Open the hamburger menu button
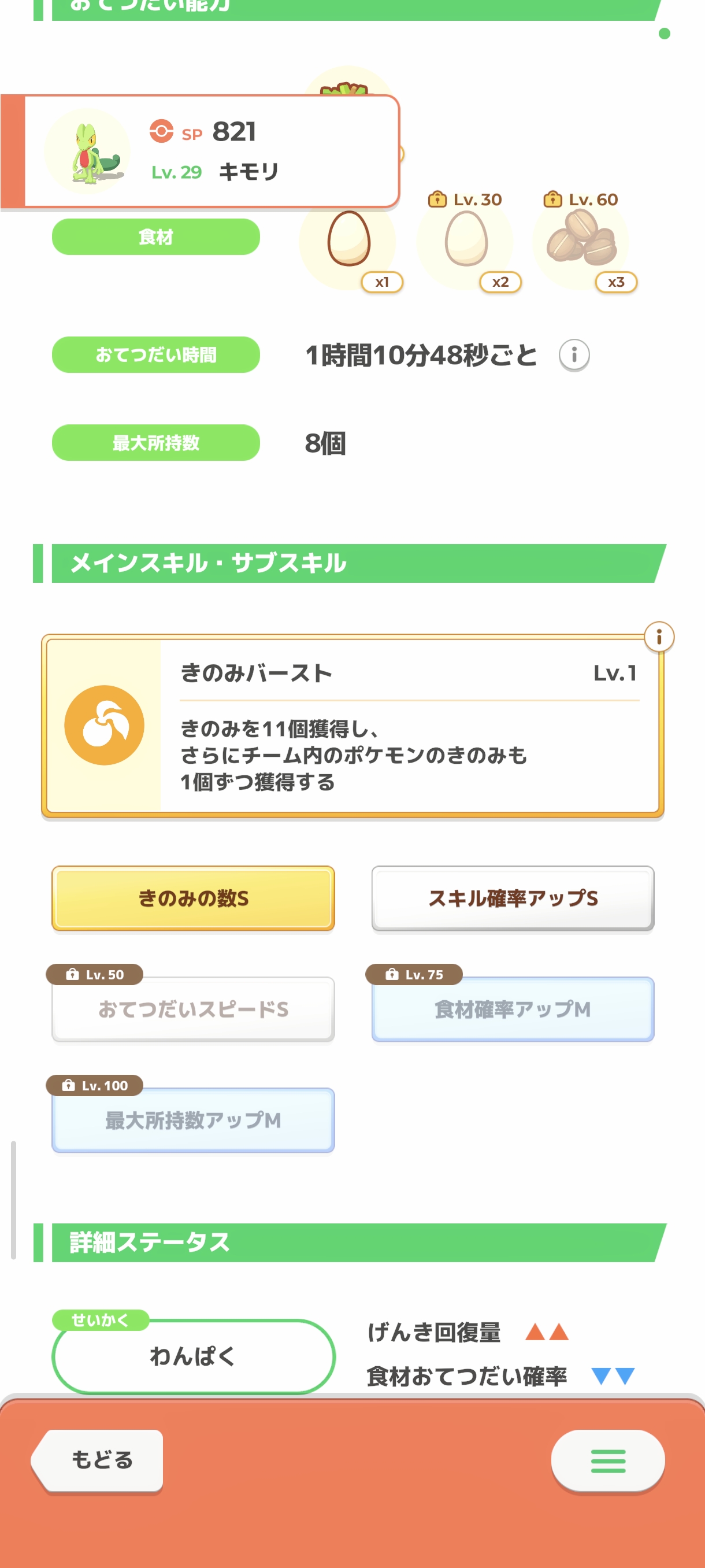This screenshot has width=705, height=1568. (607, 1460)
